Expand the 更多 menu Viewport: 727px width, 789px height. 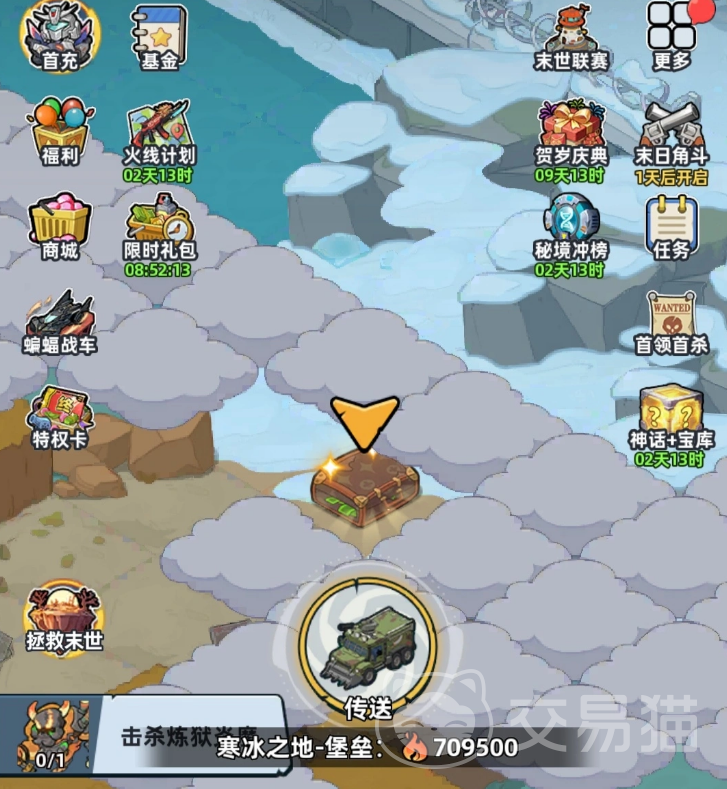672,34
